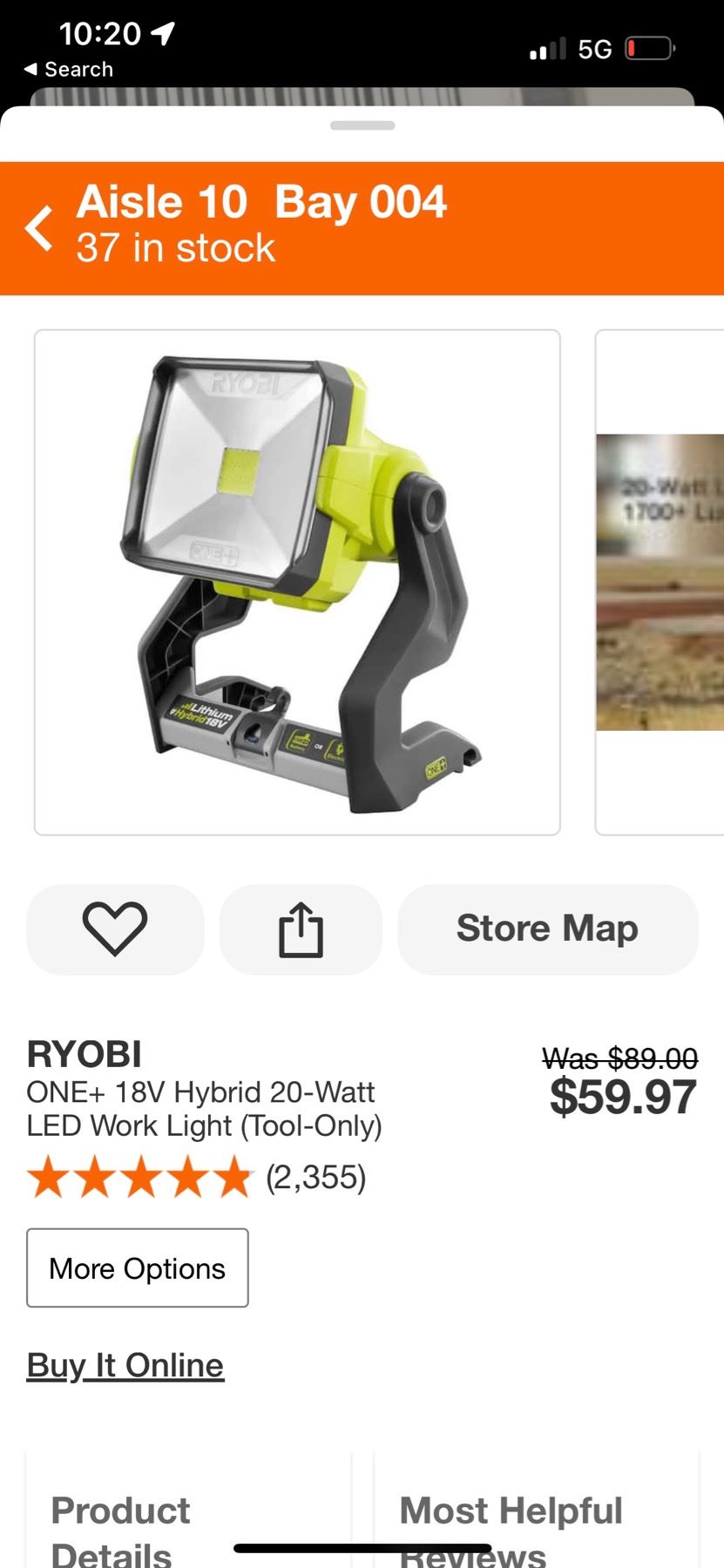Image resolution: width=724 pixels, height=1568 pixels.
Task: Save product with the heart icon
Action: 115,929
